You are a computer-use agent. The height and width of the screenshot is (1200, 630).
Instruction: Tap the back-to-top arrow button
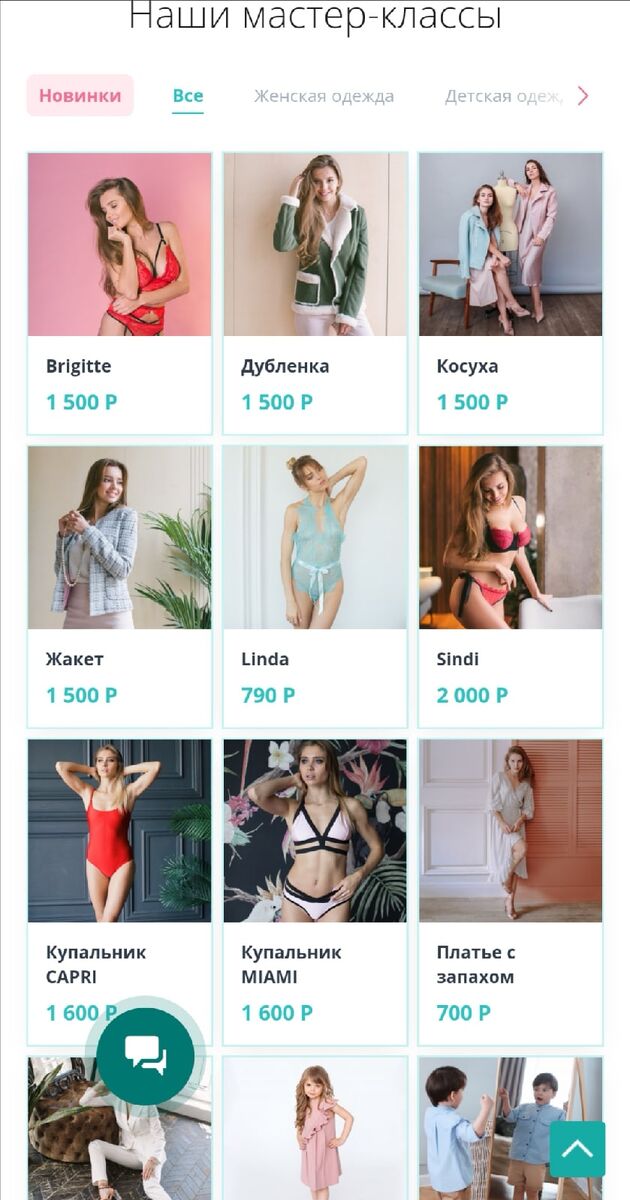(577, 1149)
